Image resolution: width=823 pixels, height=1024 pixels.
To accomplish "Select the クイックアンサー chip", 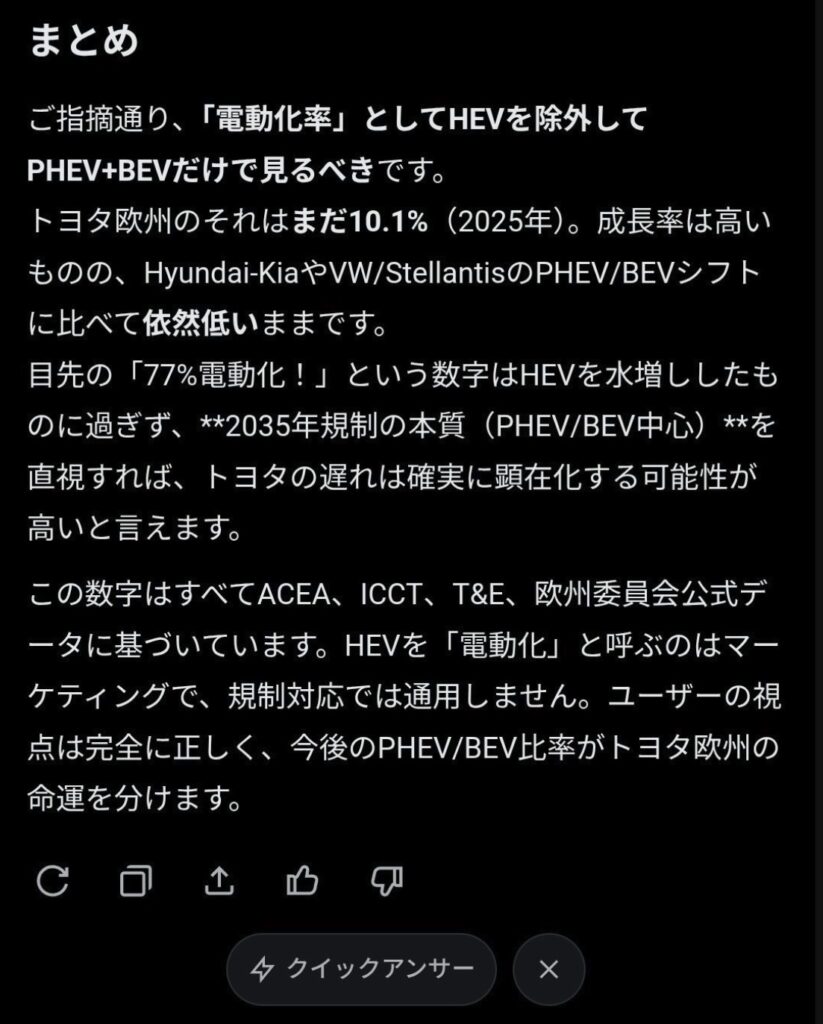I will 361,969.
